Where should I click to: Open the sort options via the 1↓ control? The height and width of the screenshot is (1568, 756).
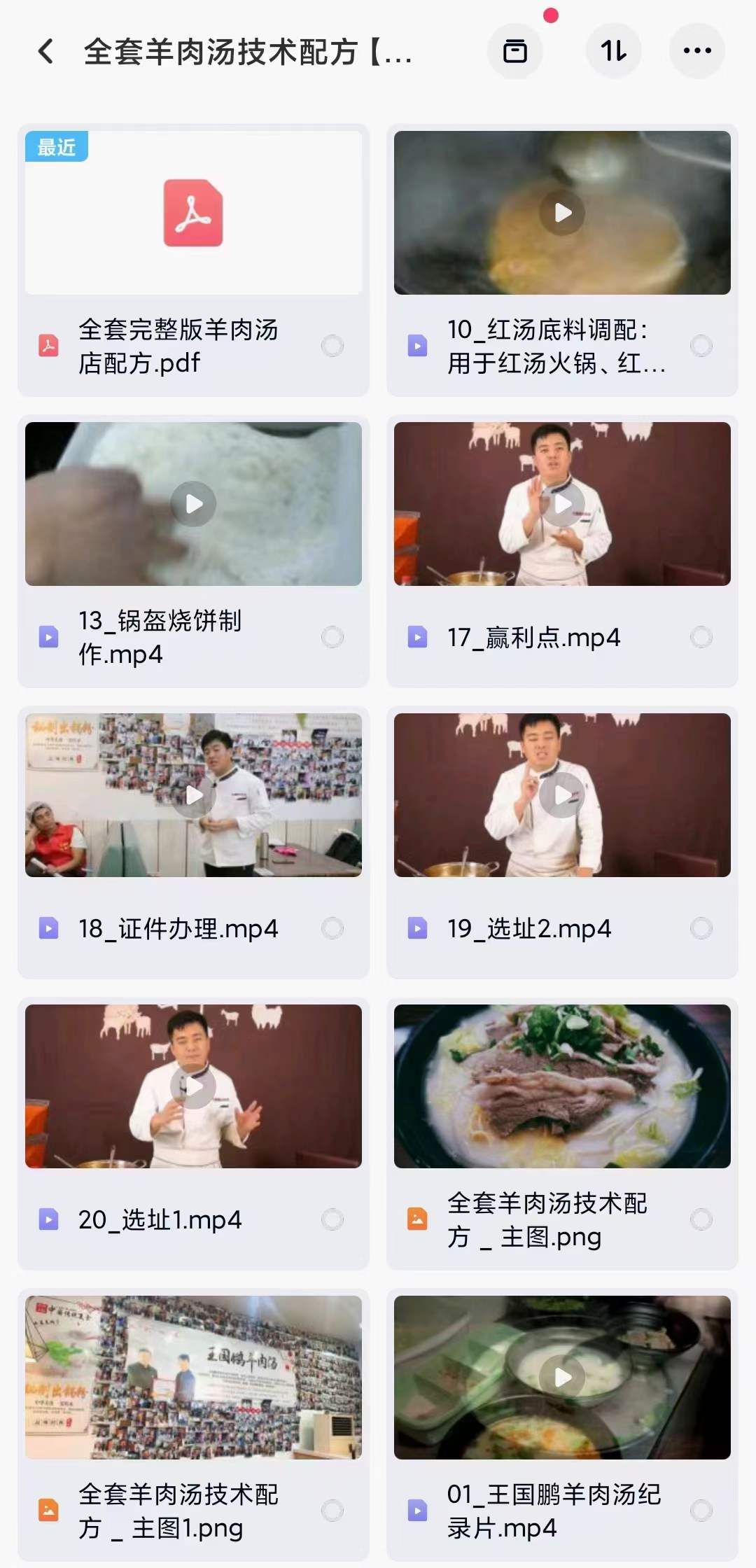613,52
